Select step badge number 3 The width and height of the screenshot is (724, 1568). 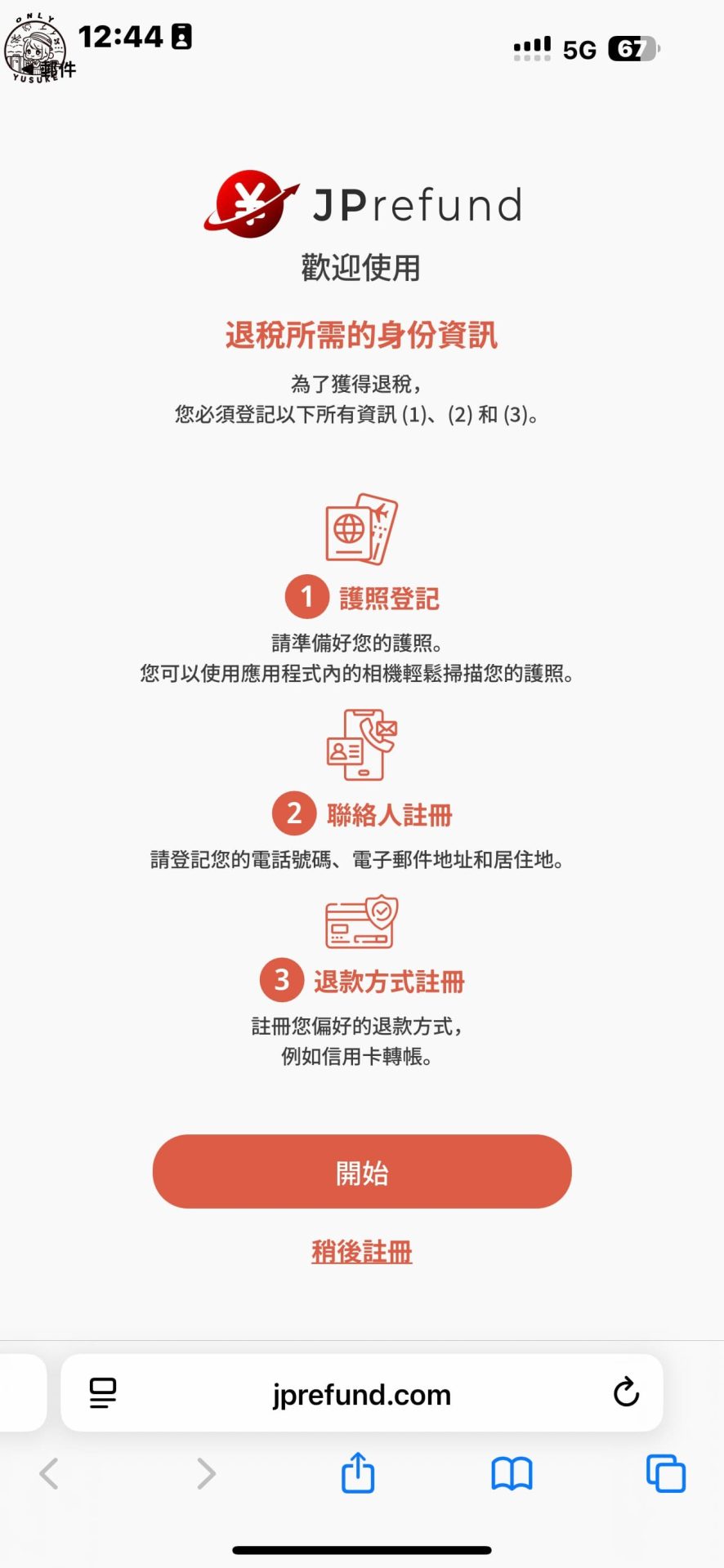click(282, 980)
